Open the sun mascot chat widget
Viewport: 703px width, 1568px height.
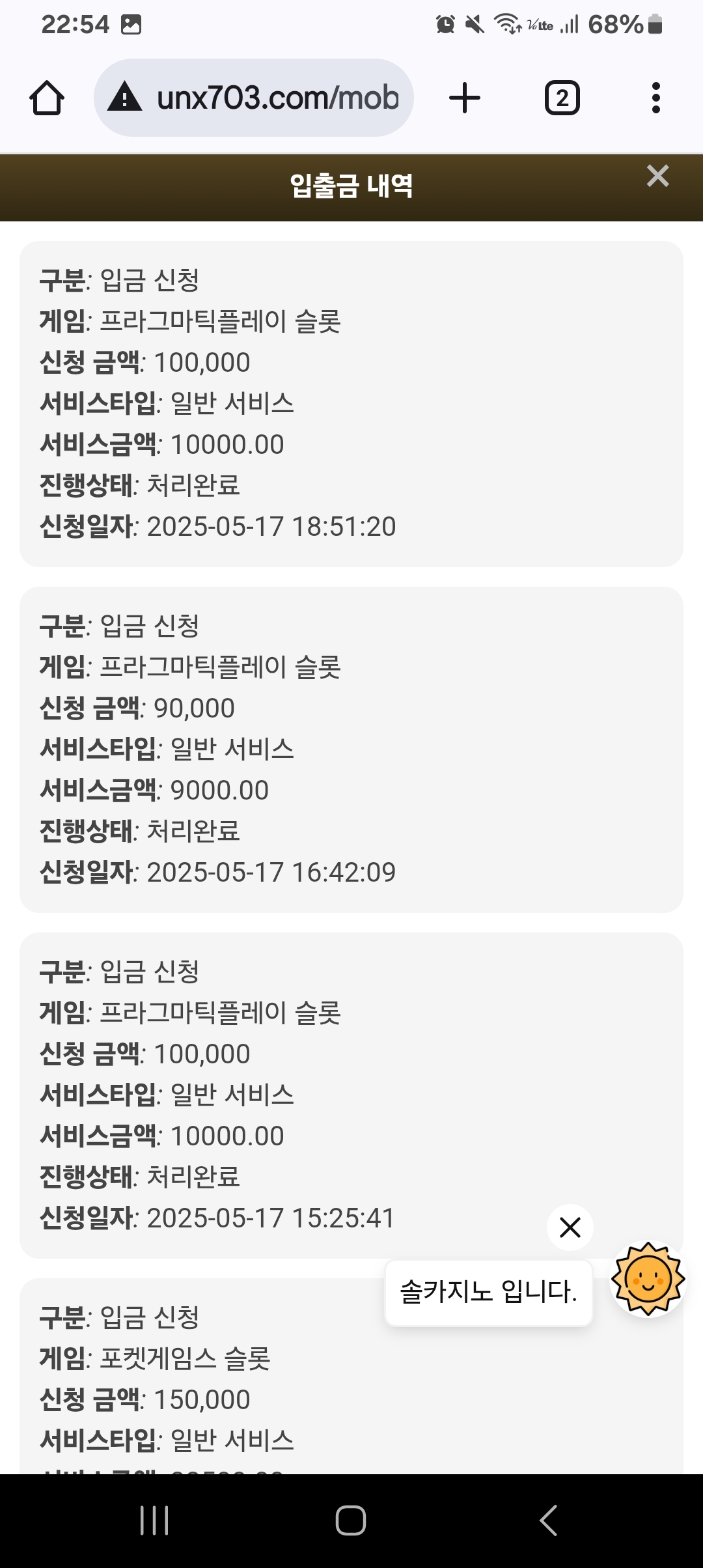648,1280
